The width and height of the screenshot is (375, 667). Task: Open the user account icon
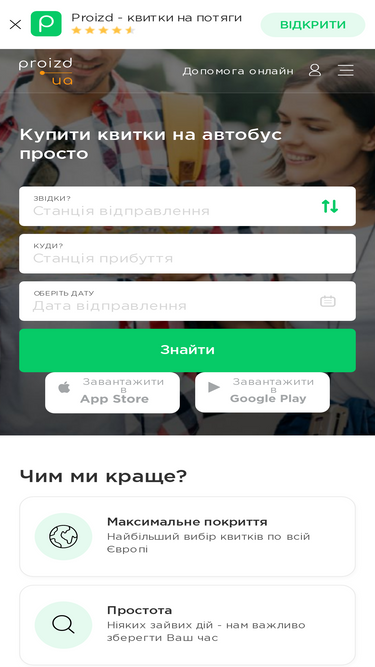tap(315, 70)
